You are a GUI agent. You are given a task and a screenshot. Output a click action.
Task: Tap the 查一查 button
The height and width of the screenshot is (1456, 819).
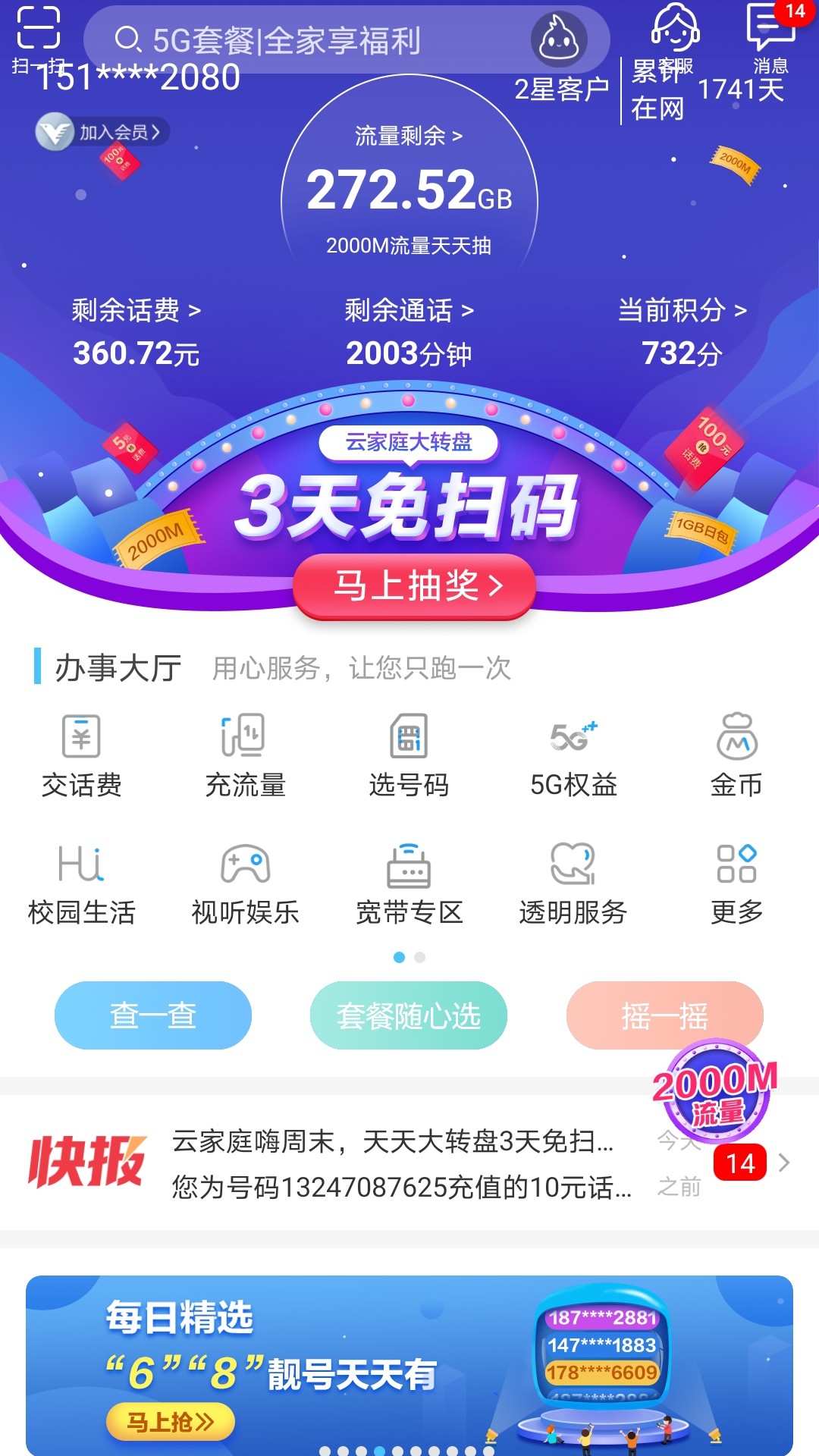(x=153, y=1015)
